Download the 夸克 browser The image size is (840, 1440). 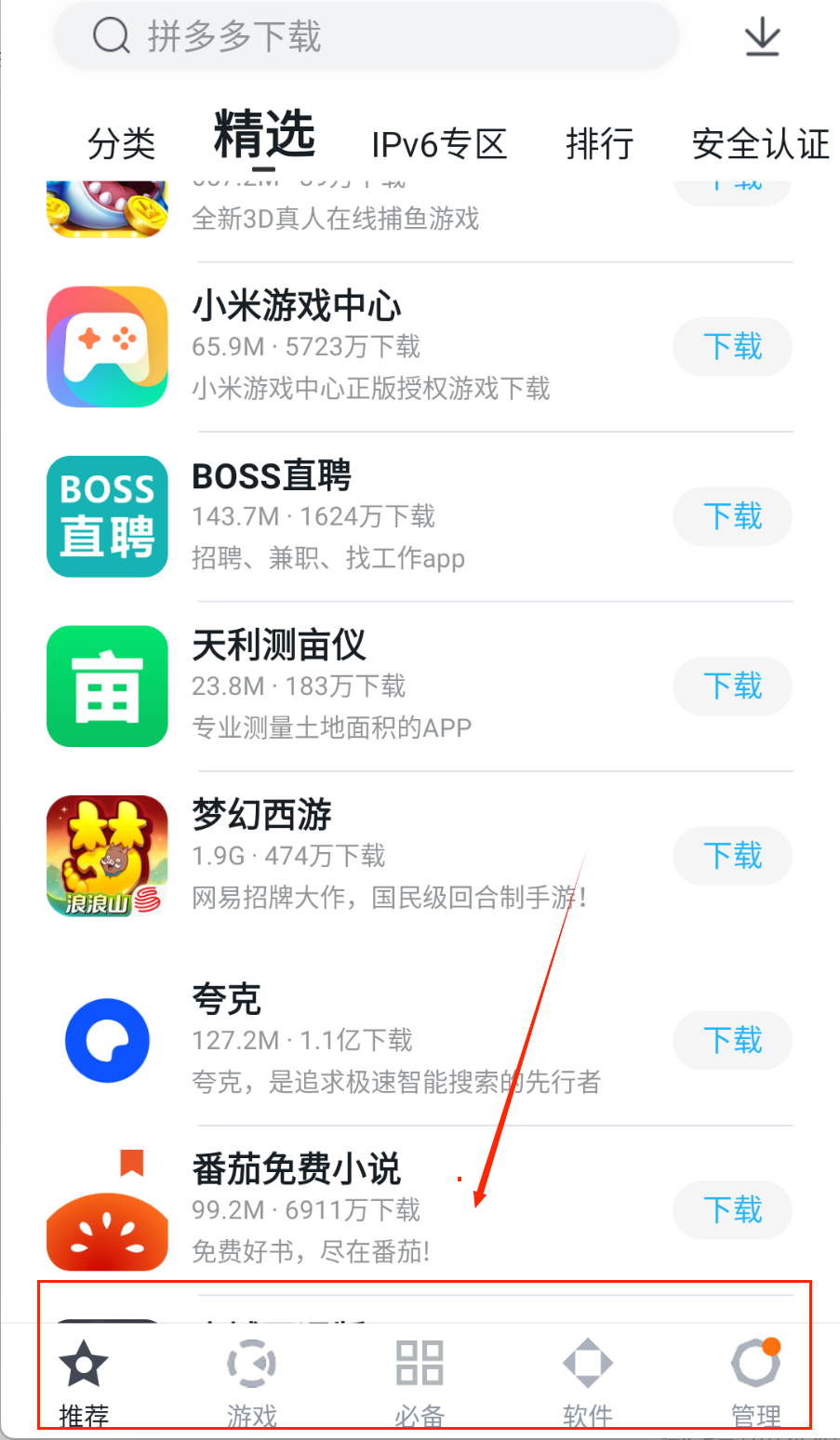coord(732,1040)
